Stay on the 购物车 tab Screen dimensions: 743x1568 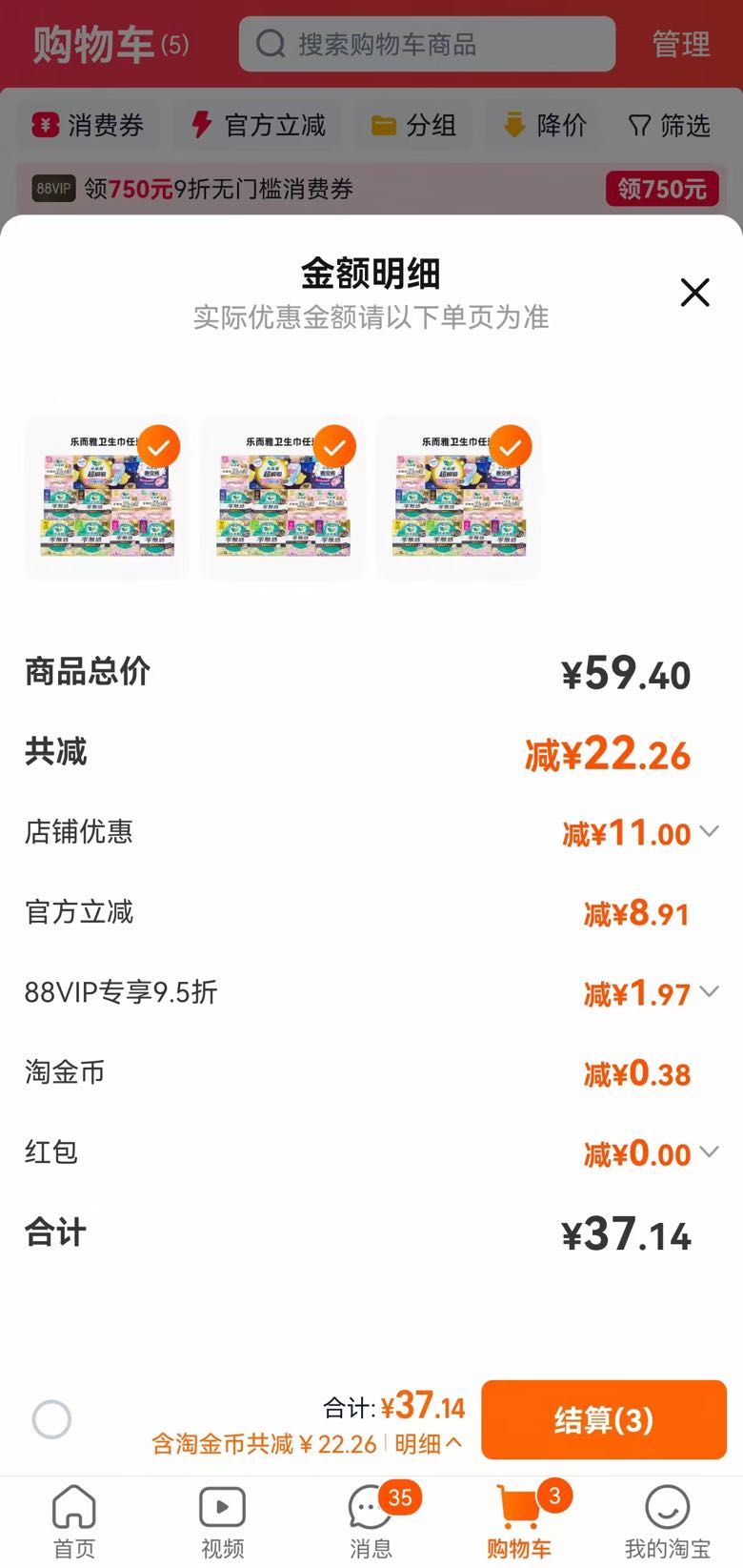(x=519, y=1522)
